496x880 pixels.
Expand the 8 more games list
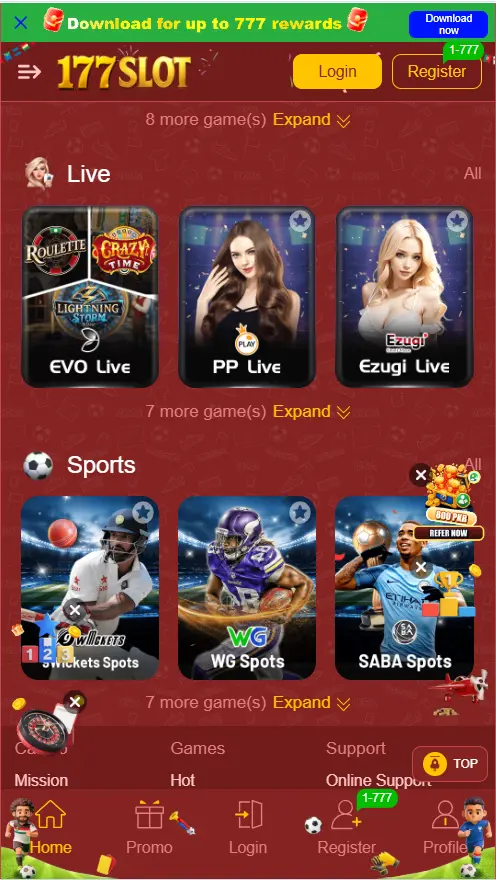coord(311,120)
